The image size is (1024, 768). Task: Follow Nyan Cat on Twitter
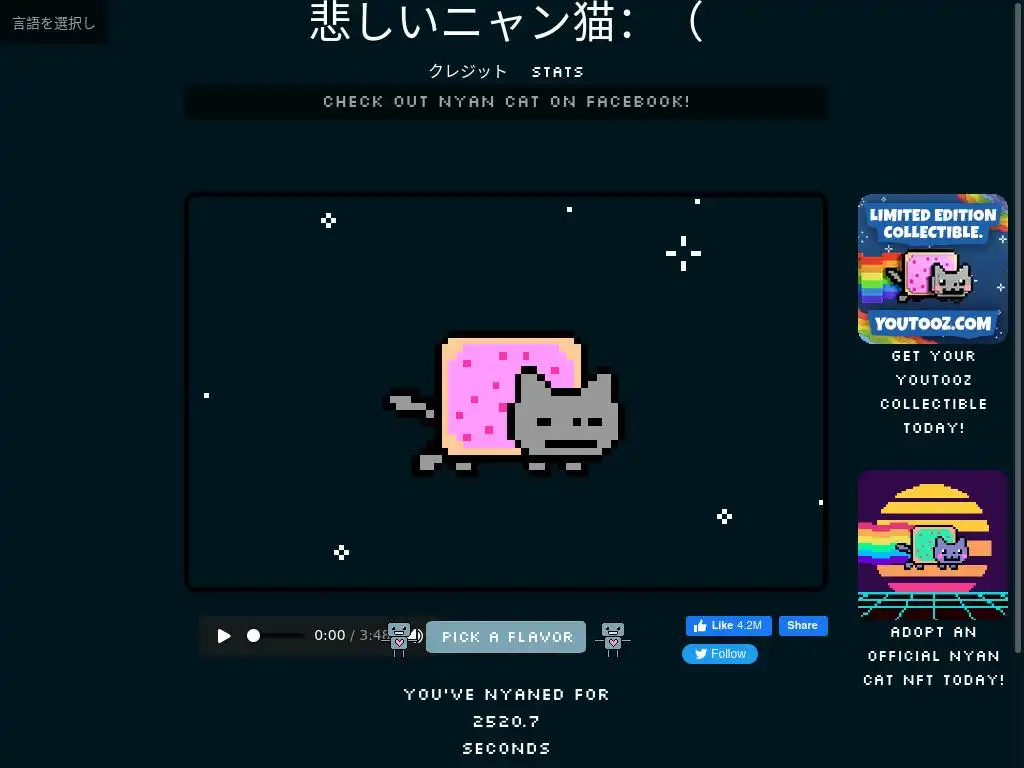click(720, 654)
